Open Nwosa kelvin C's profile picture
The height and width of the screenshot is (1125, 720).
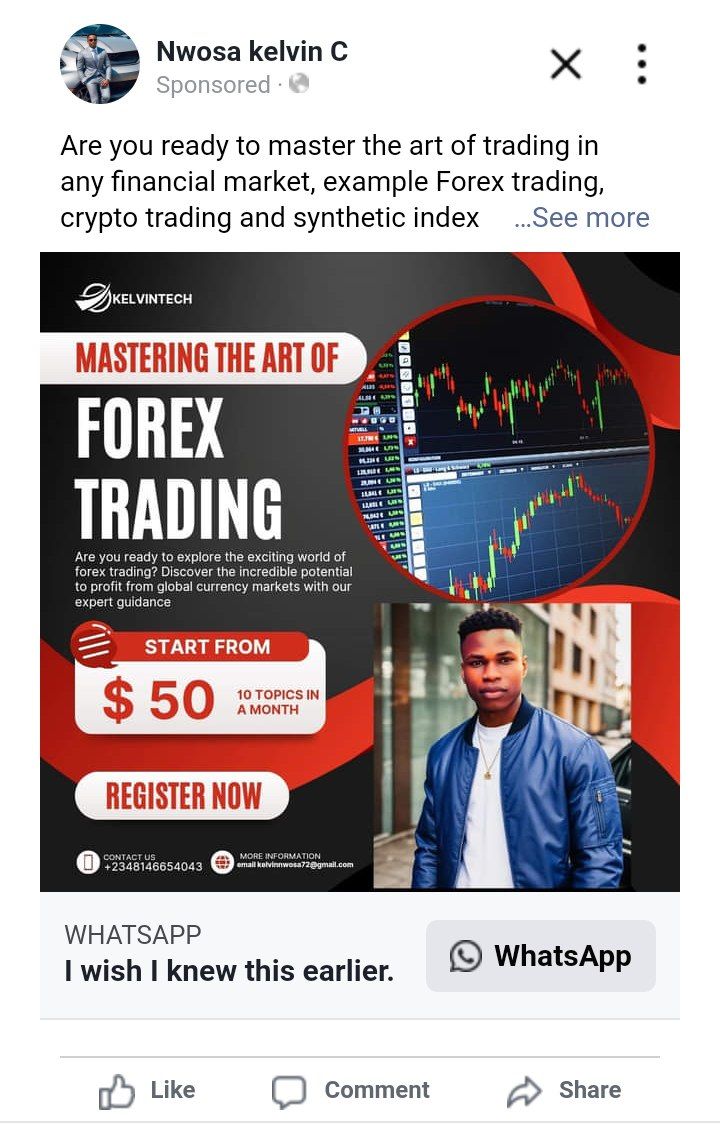pyautogui.click(x=100, y=64)
